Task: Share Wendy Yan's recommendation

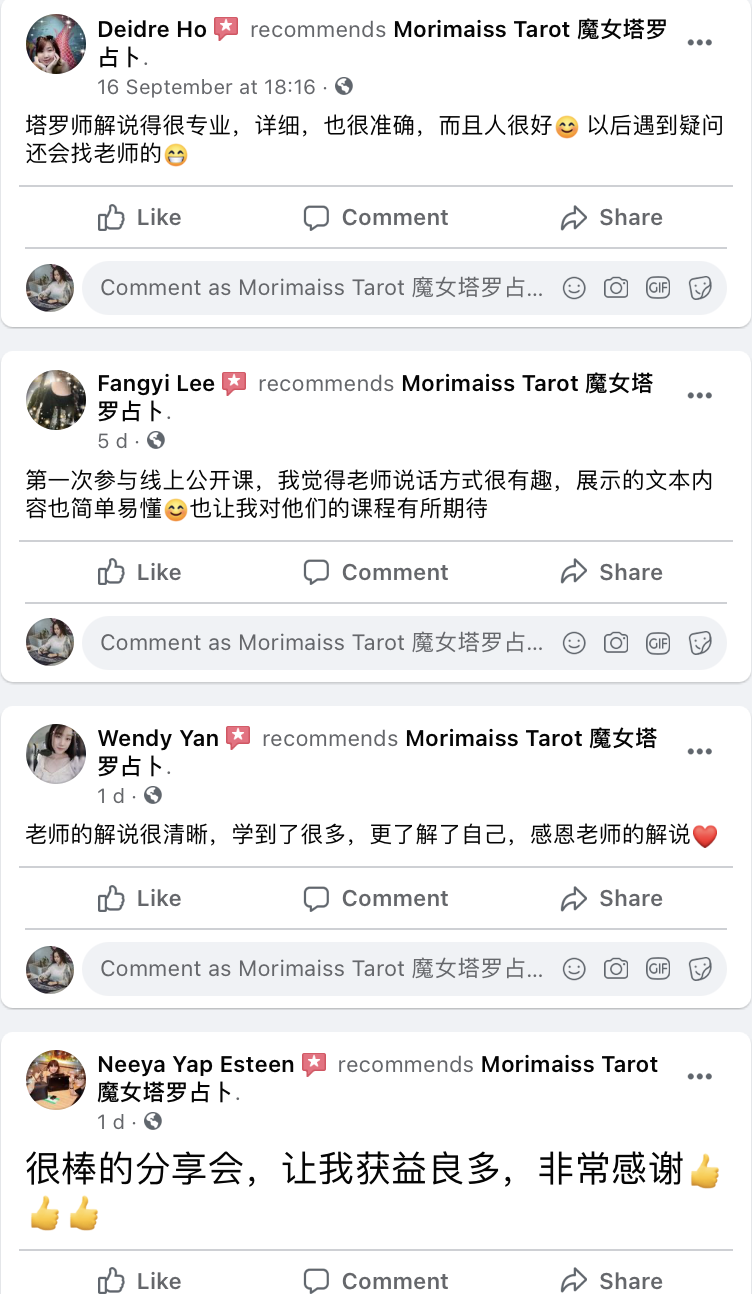Action: (x=612, y=899)
